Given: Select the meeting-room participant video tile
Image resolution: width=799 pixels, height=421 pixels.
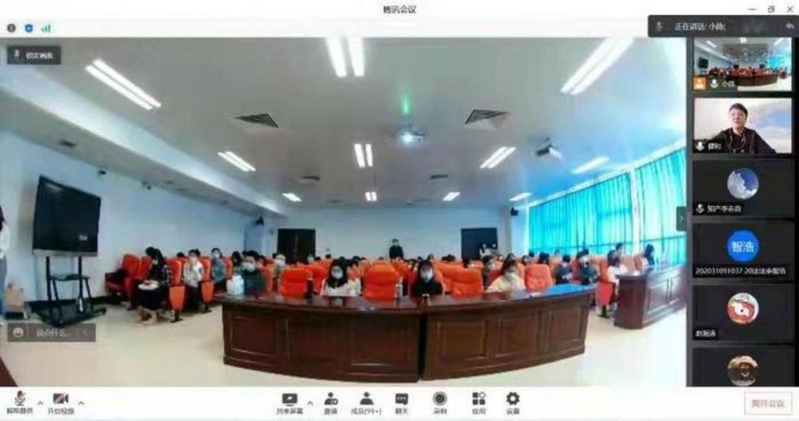Looking at the screenshot, I should pos(742,65).
